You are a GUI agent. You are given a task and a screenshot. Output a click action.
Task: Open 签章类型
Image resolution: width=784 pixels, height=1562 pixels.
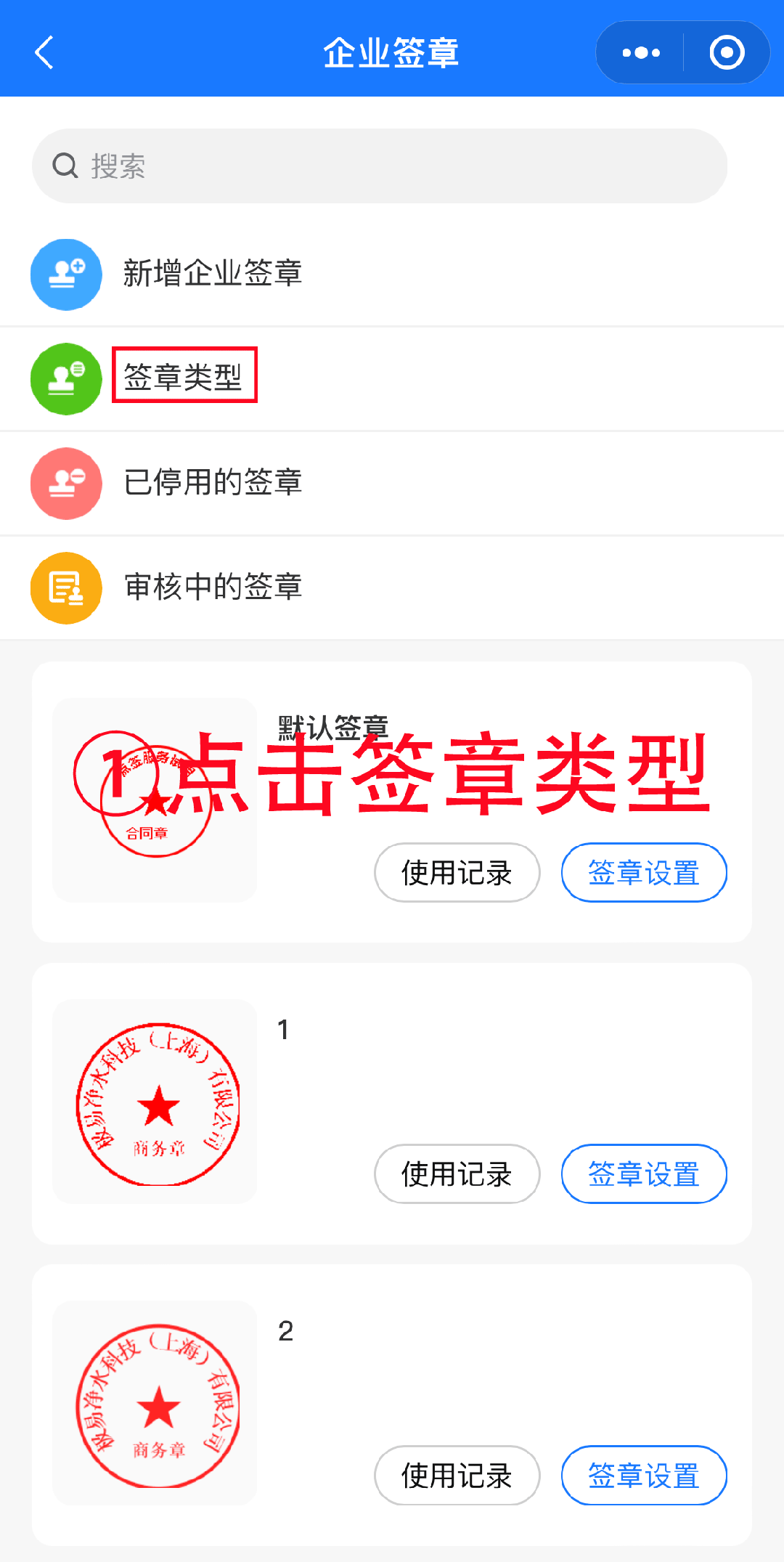[392, 378]
